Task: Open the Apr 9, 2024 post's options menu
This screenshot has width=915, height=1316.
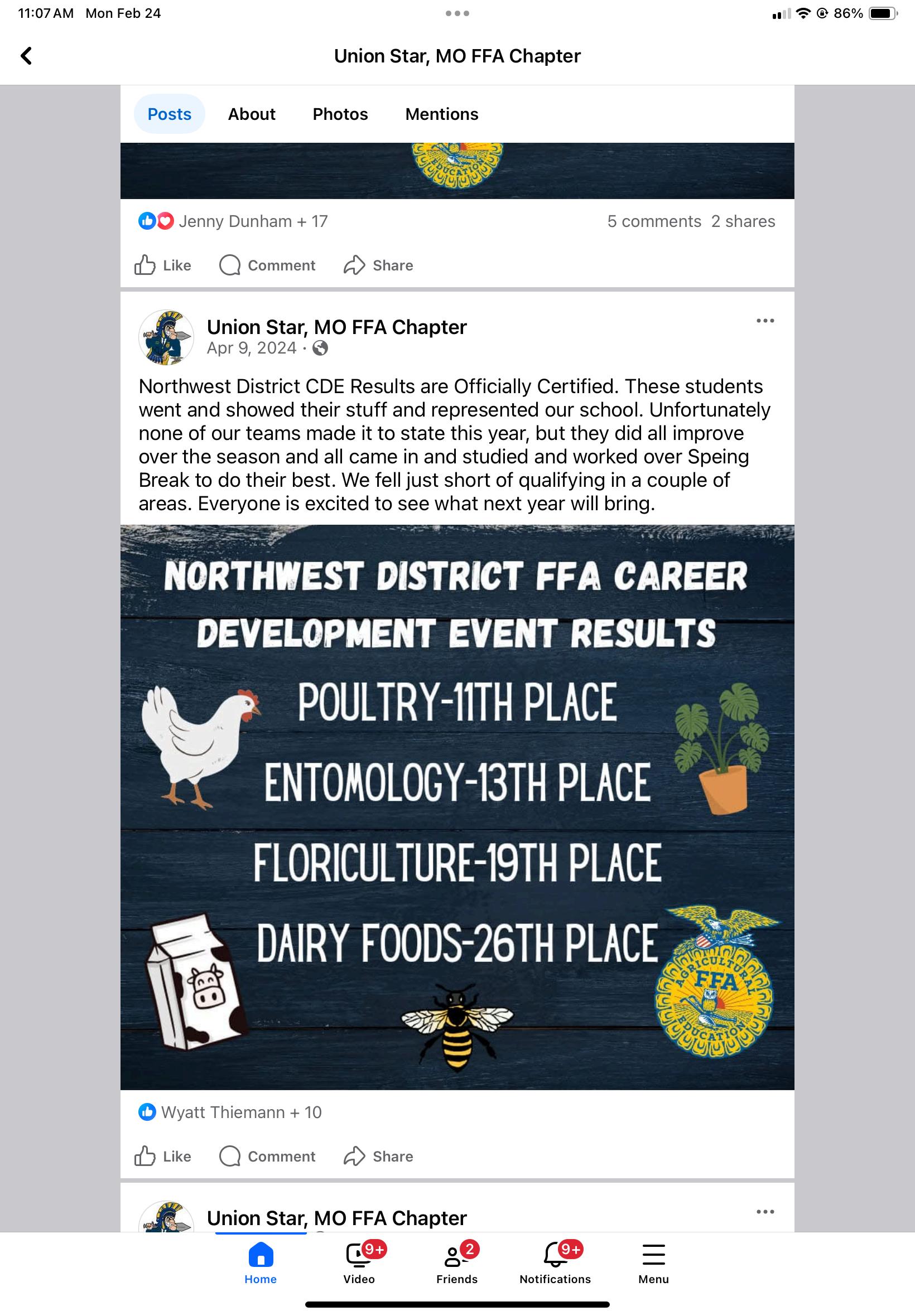Action: click(765, 321)
